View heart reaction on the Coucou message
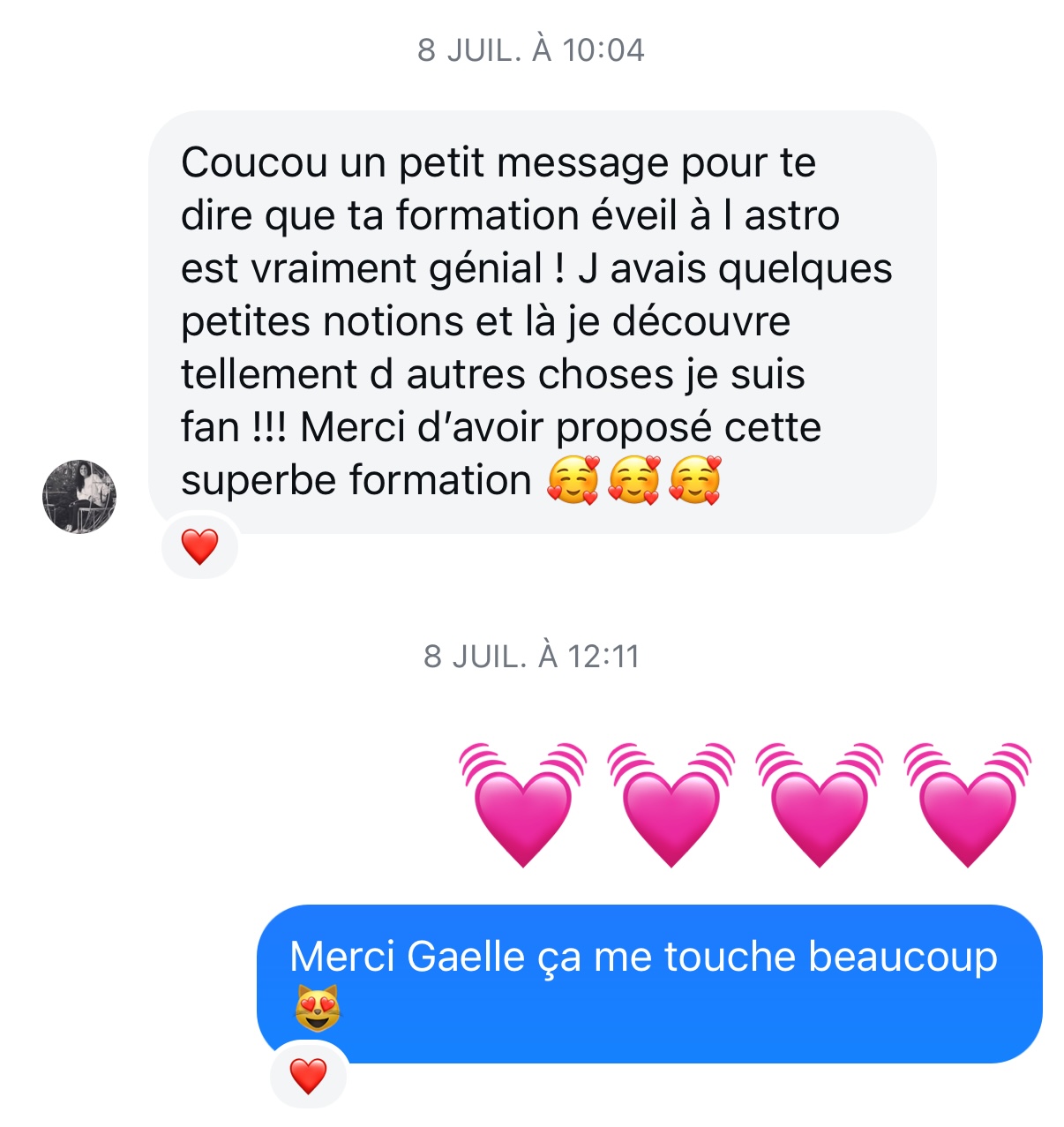This screenshot has width=1064, height=1127. point(199,547)
